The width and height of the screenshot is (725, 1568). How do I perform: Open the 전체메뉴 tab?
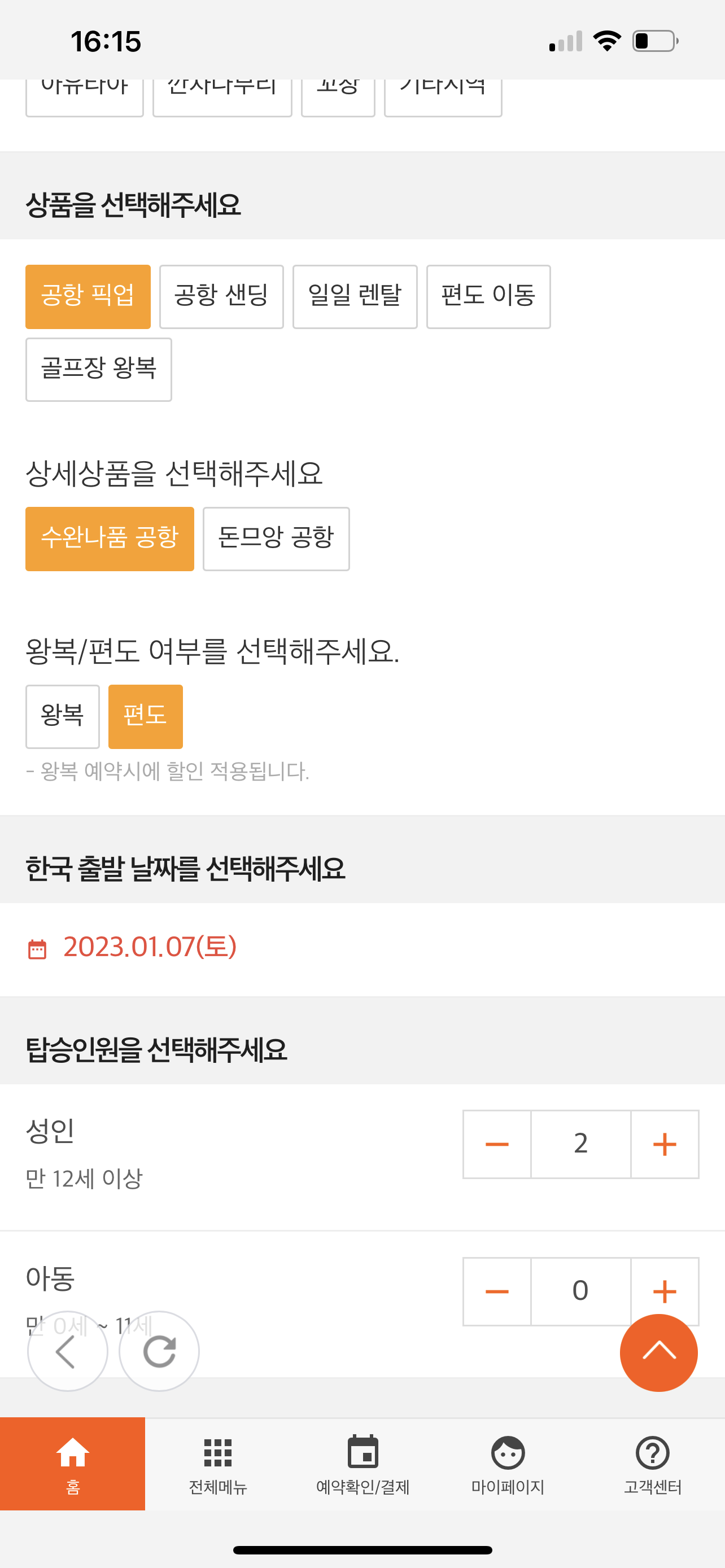click(218, 1464)
